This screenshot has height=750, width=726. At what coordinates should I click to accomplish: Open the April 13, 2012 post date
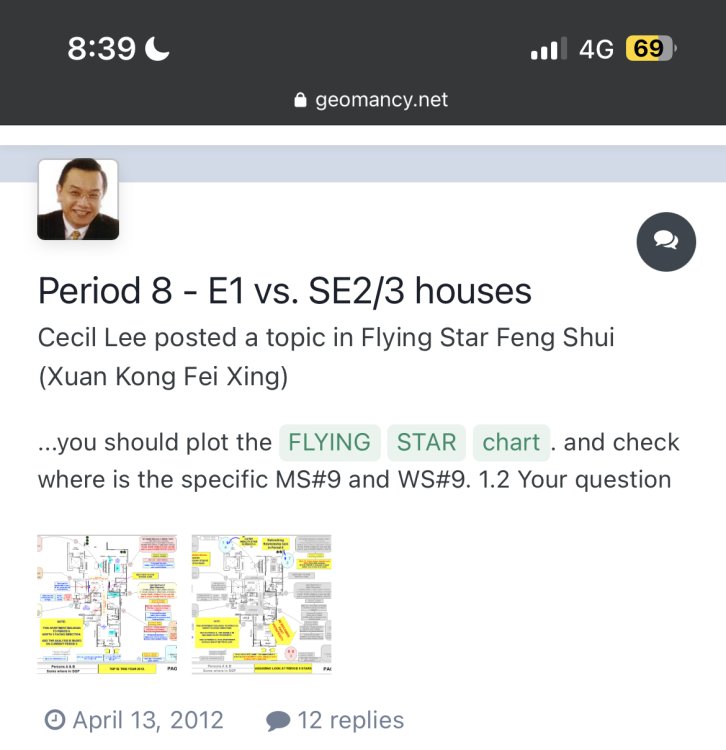[x=134, y=720]
